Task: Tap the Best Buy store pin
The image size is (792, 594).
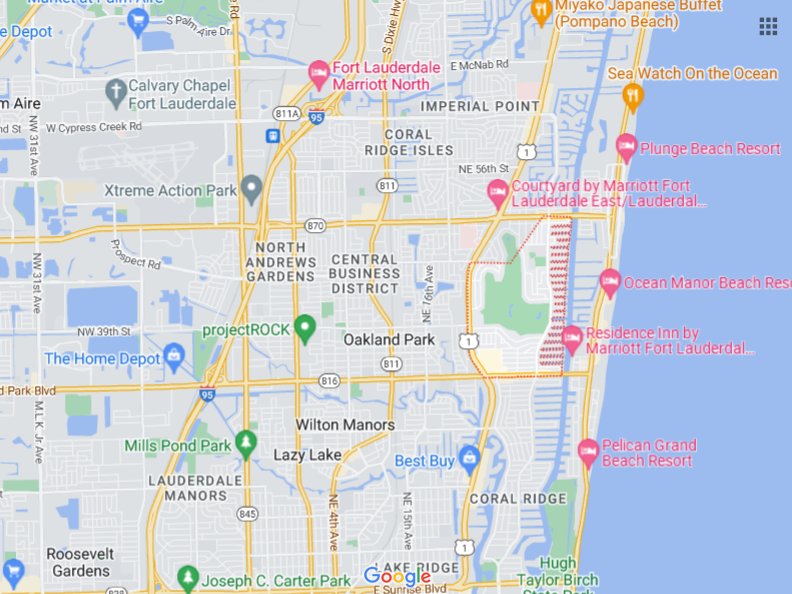Action: point(469,460)
